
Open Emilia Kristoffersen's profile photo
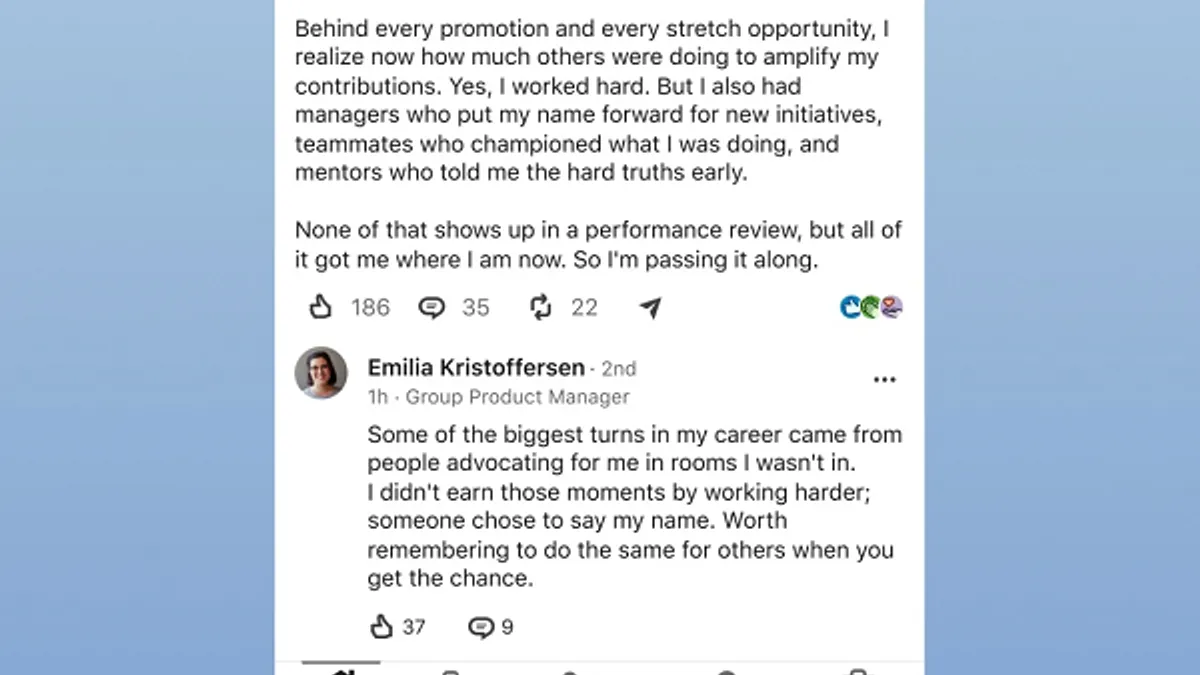tap(321, 373)
